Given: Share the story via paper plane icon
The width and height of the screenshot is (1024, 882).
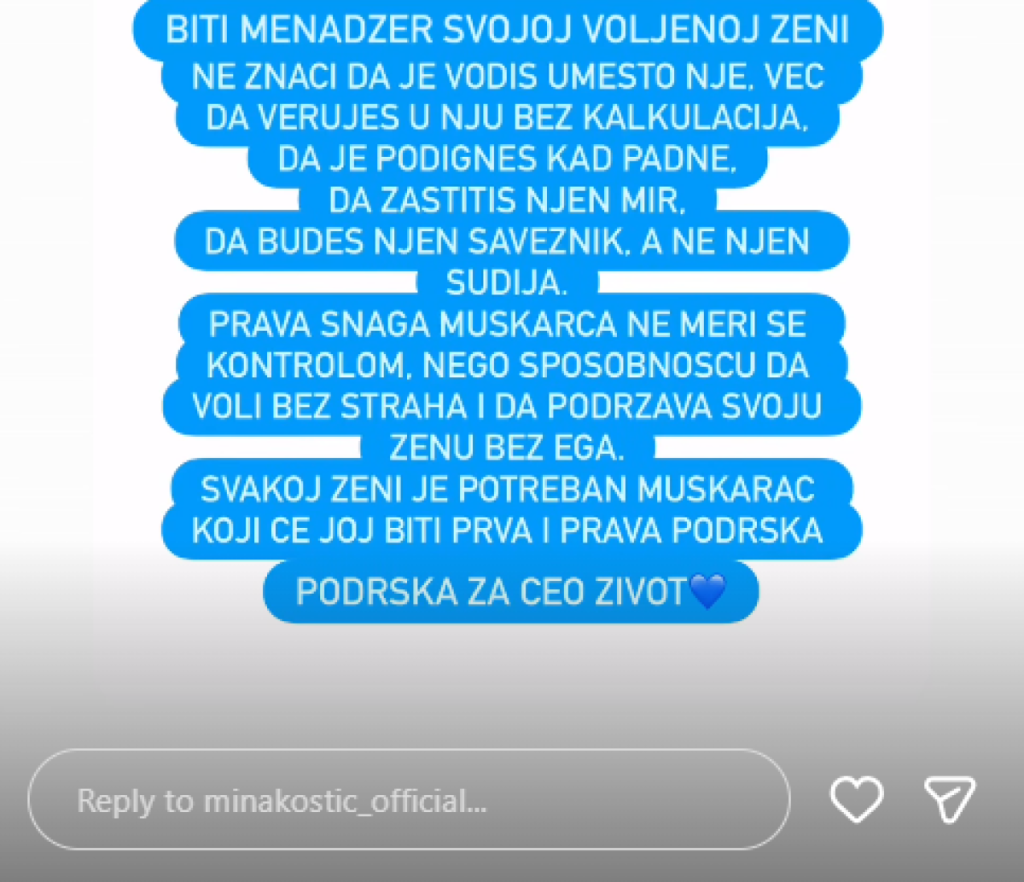Looking at the screenshot, I should click(948, 799).
